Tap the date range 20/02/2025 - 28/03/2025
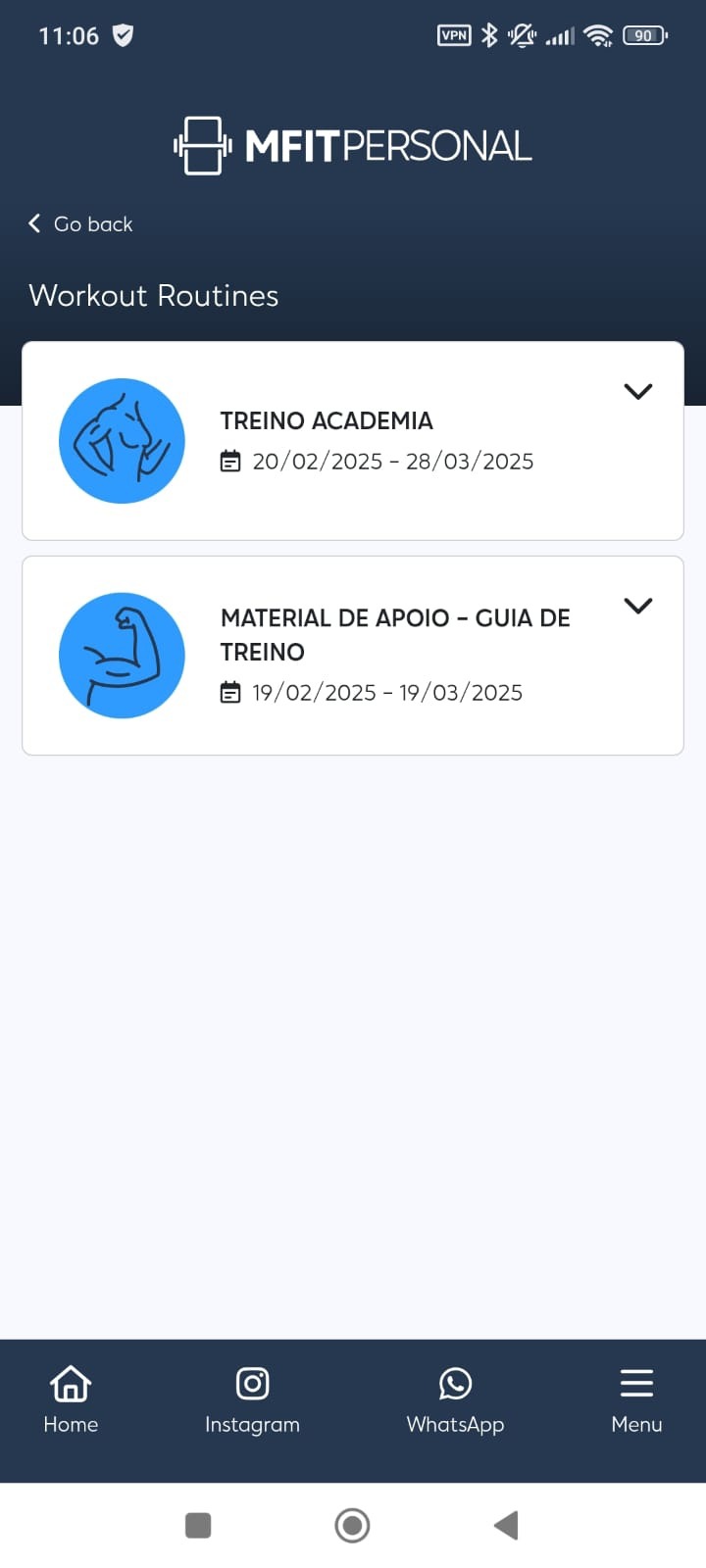Viewport: 706px width, 1568px height. (392, 461)
